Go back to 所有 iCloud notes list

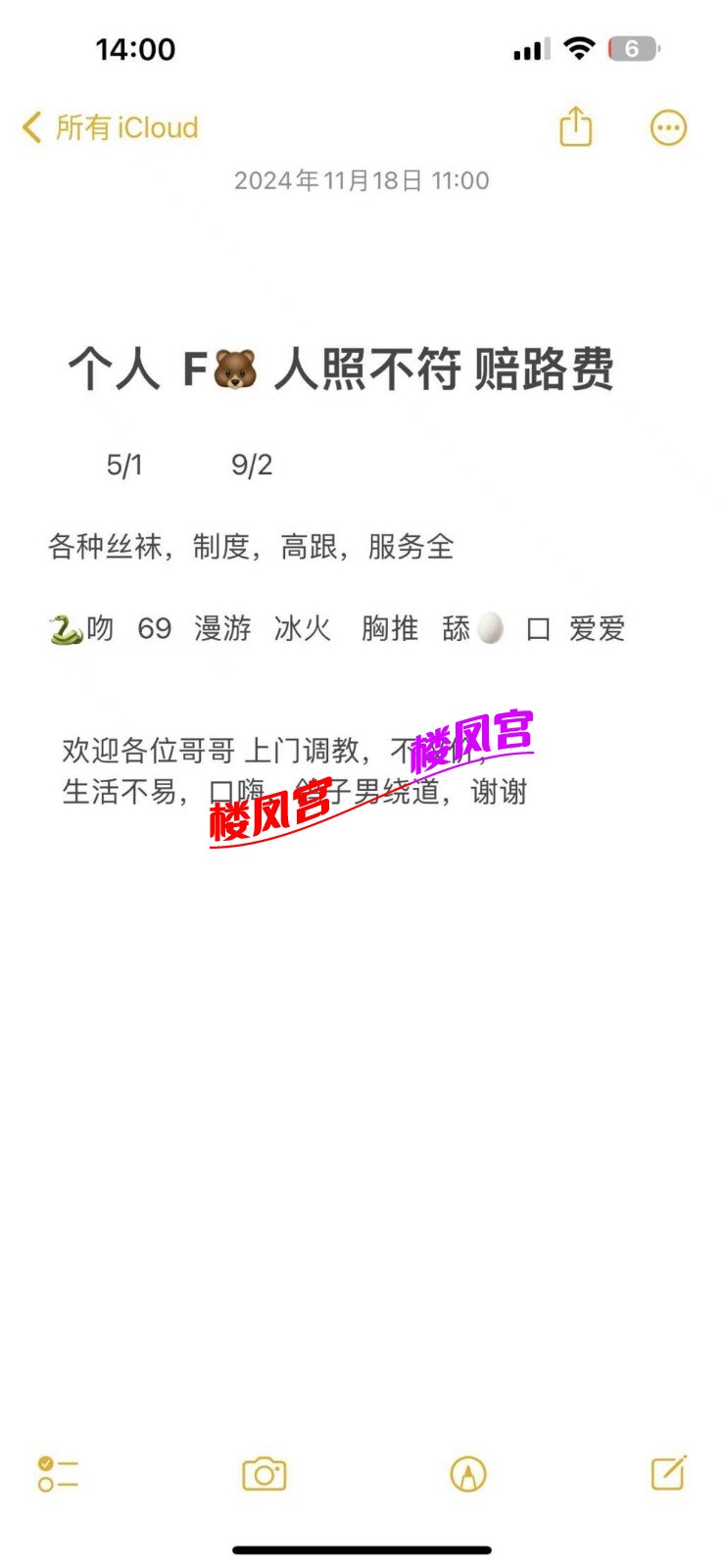(x=110, y=127)
